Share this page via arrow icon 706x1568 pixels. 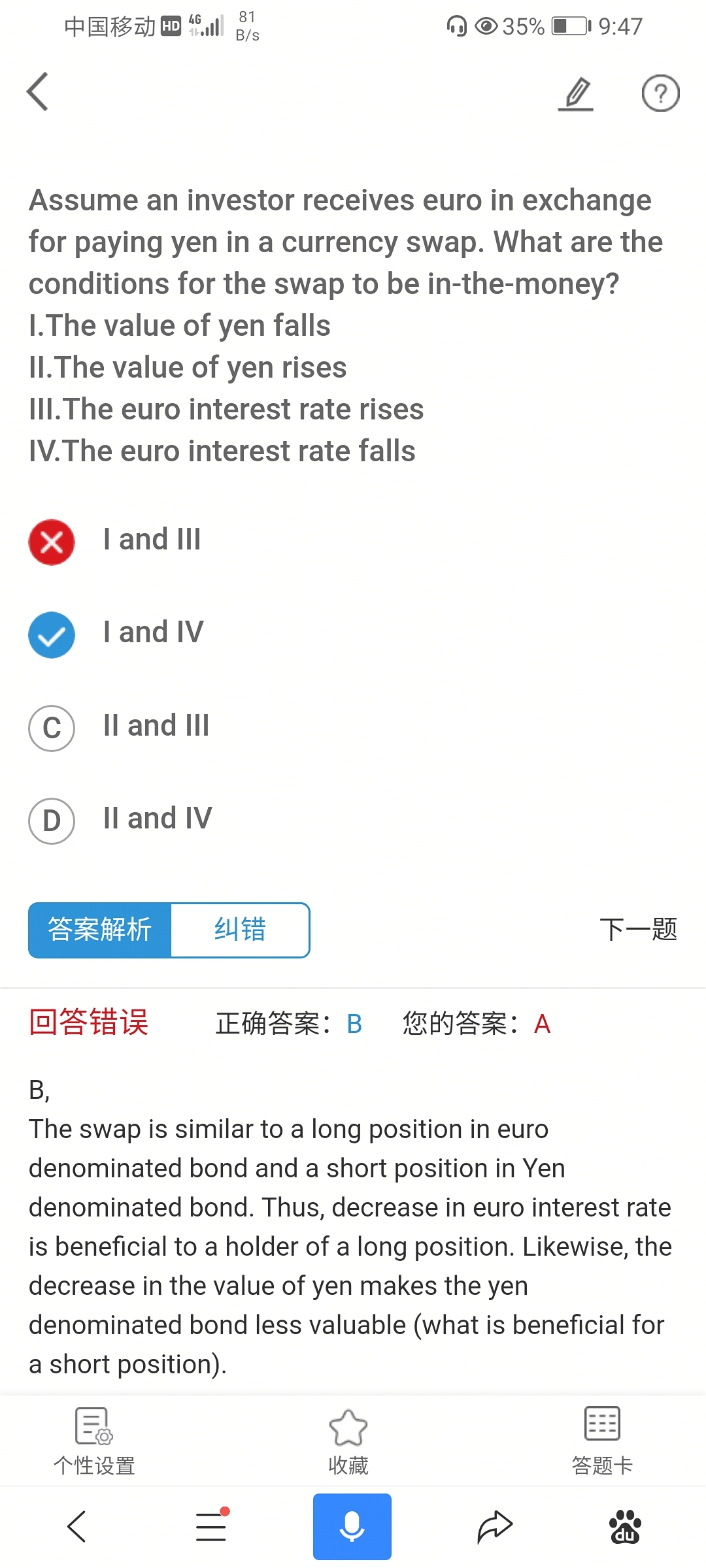click(x=494, y=1527)
